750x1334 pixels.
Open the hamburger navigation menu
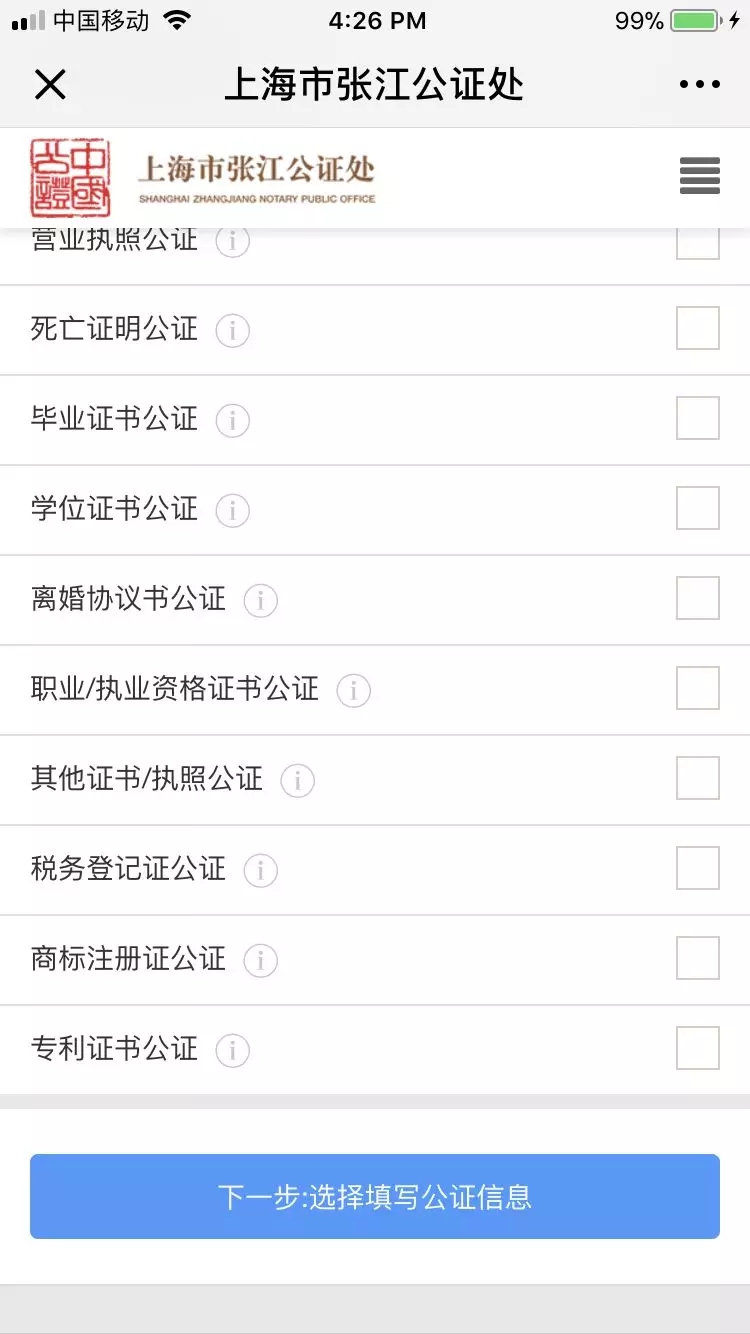[699, 176]
